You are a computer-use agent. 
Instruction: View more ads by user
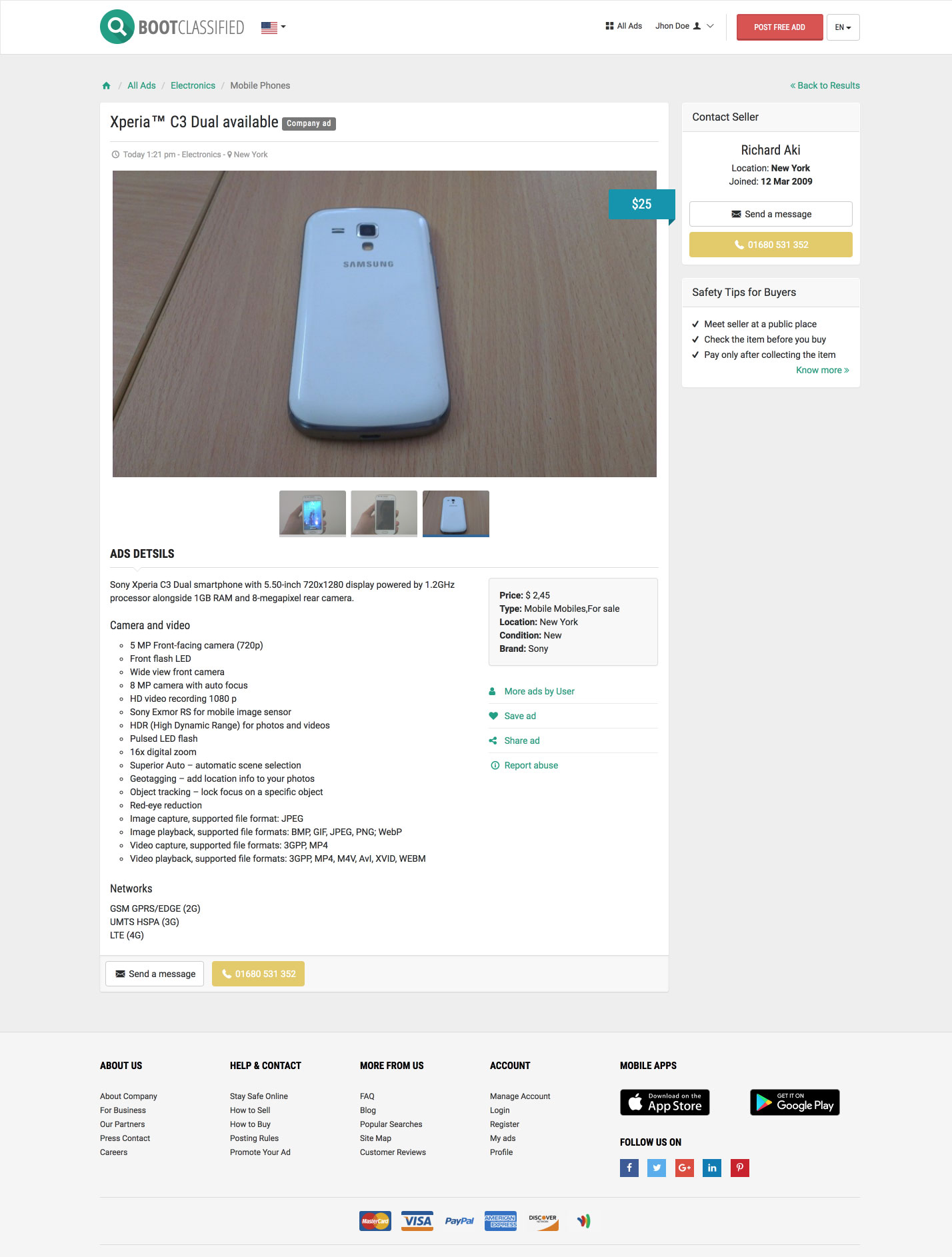(539, 691)
